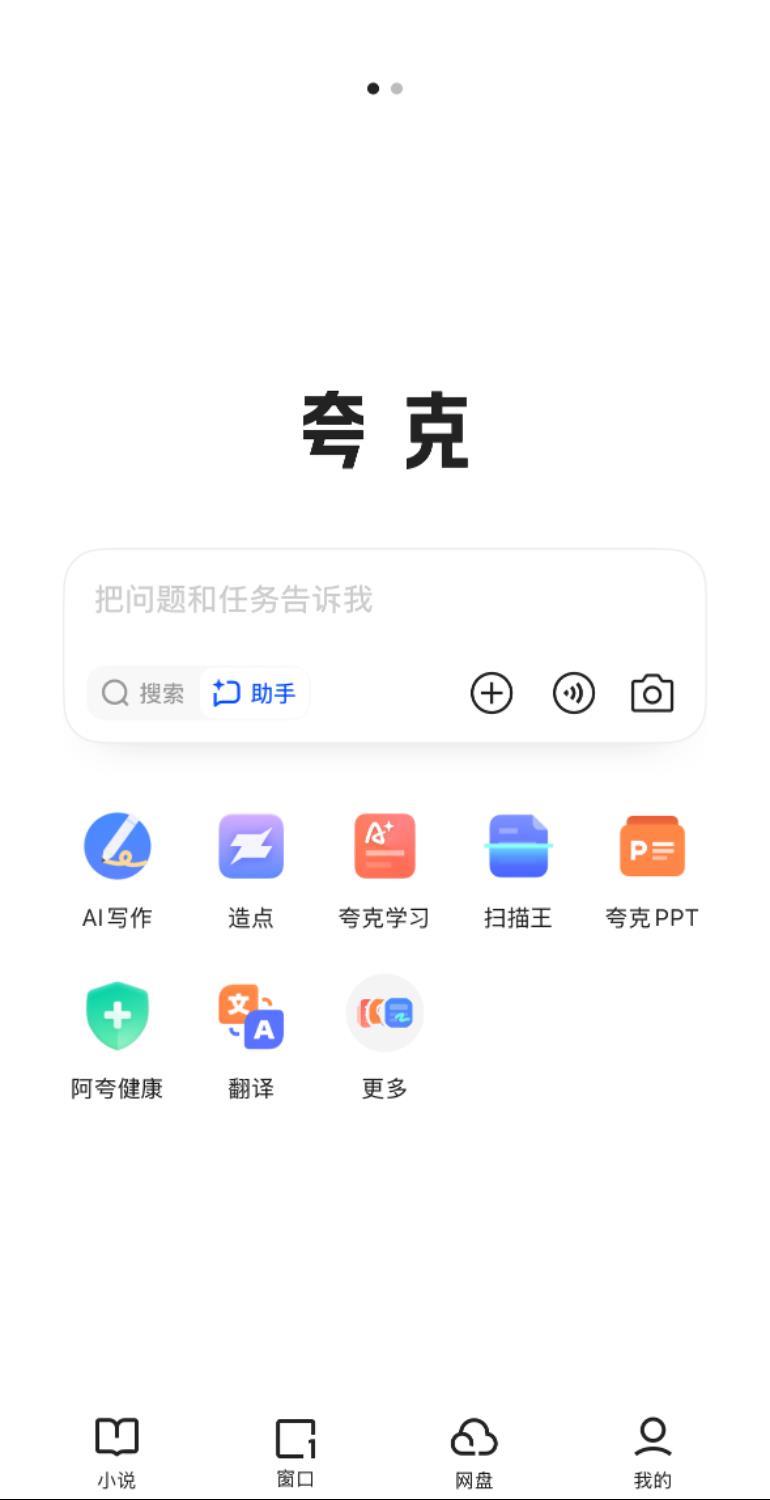This screenshot has width=770, height=1500.
Task: Start voice input with sound-wave icon
Action: (573, 693)
